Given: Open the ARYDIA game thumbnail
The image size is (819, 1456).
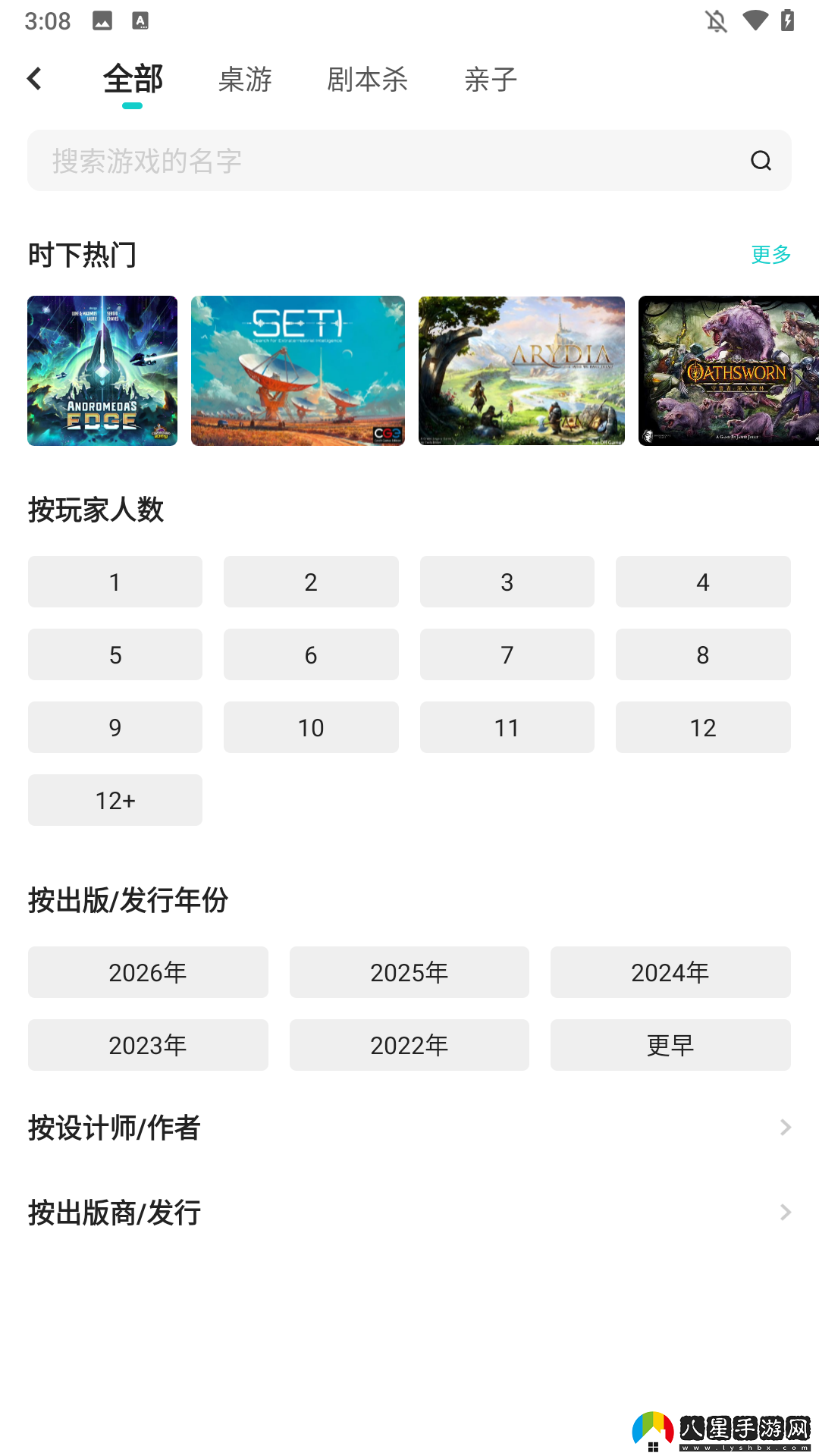Looking at the screenshot, I should click(x=521, y=371).
